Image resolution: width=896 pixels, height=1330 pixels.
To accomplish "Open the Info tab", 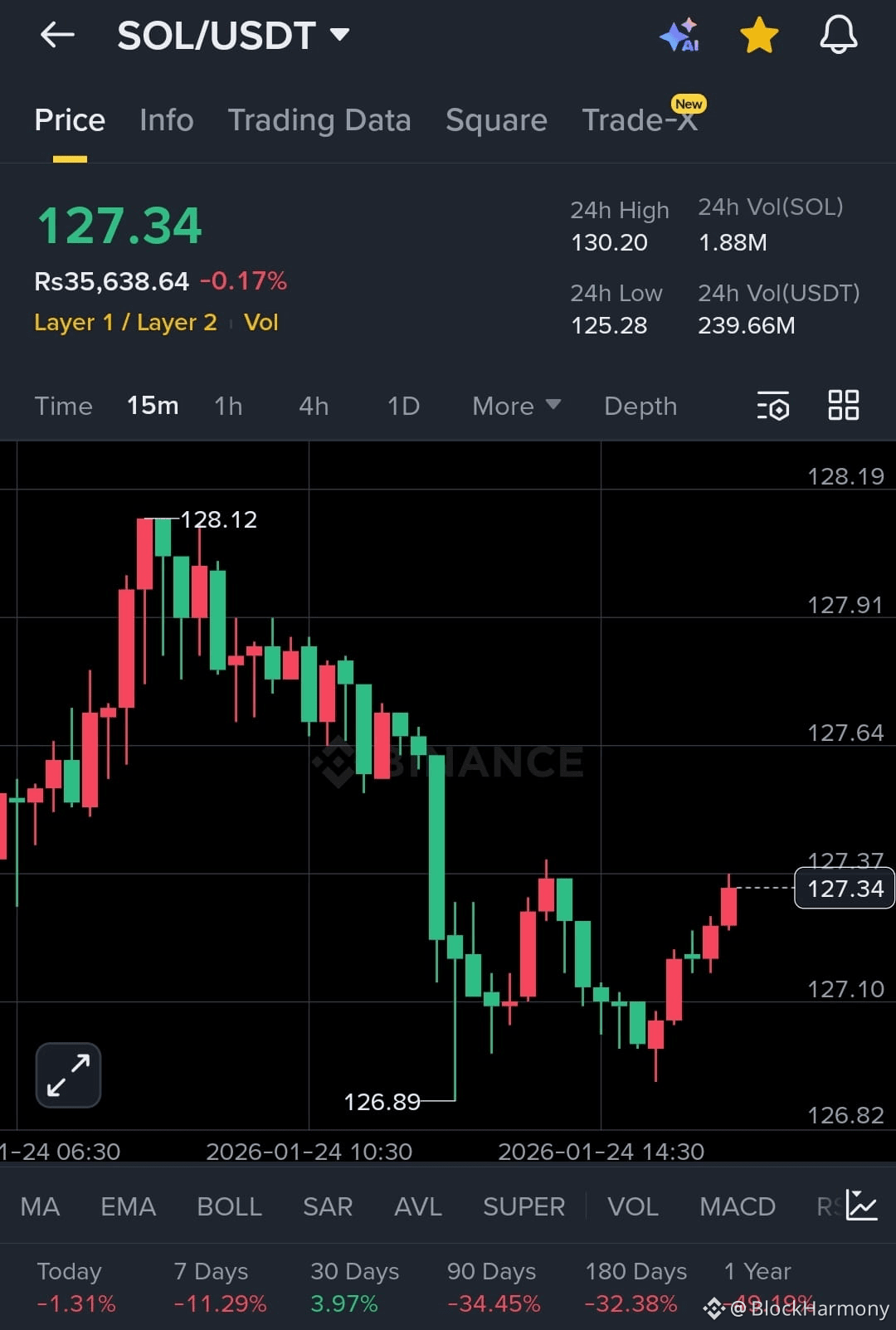I will point(166,120).
